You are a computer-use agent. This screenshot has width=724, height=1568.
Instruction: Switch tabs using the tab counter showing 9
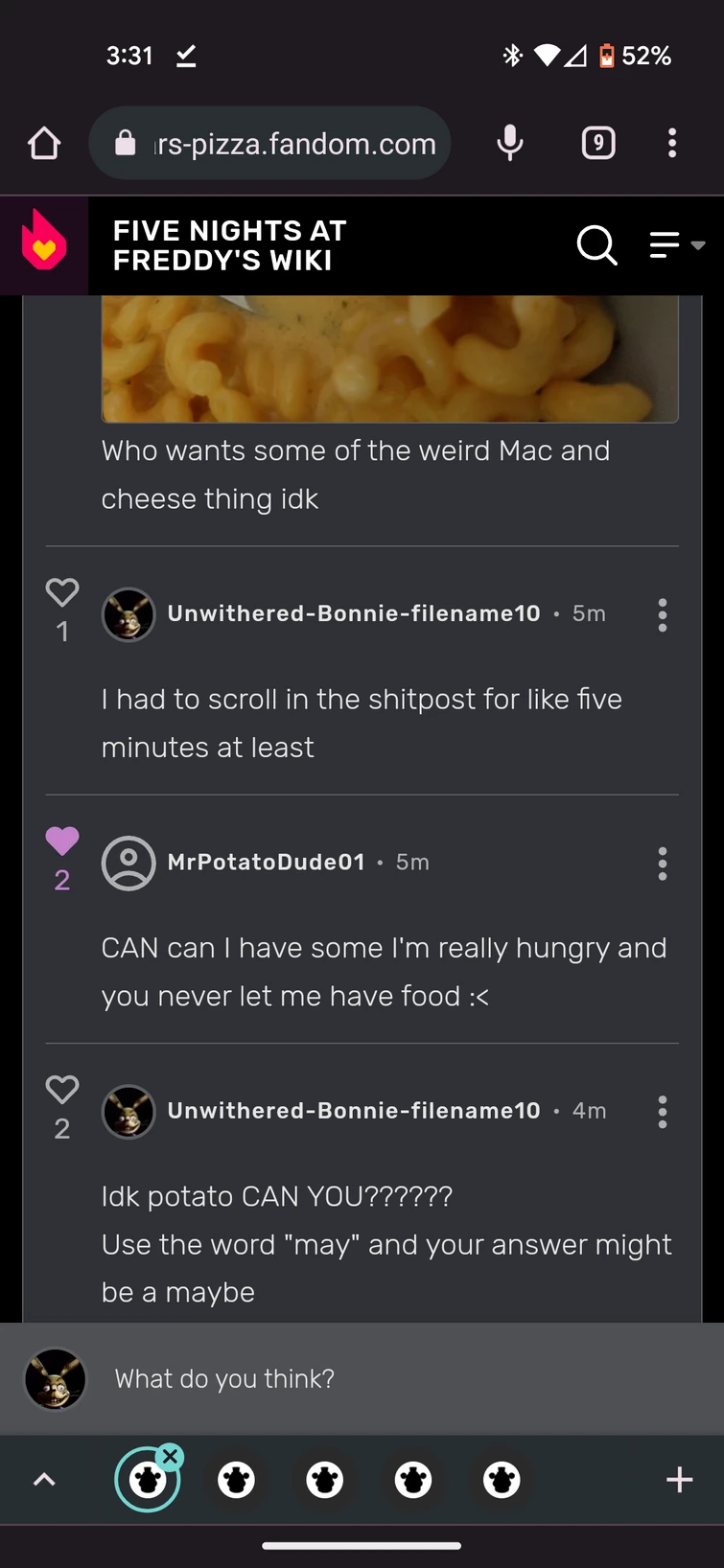(597, 143)
